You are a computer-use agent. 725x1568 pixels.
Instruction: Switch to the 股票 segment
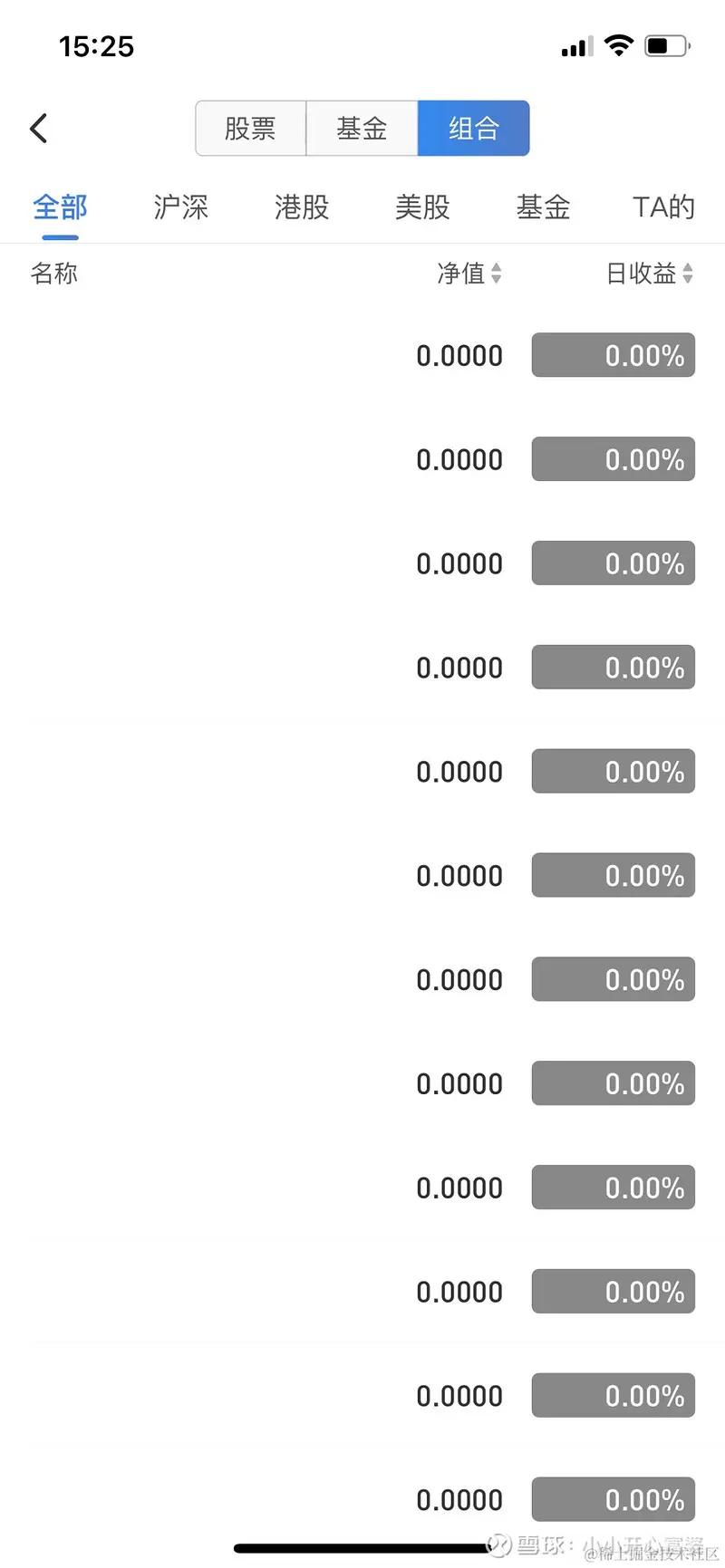tap(250, 129)
